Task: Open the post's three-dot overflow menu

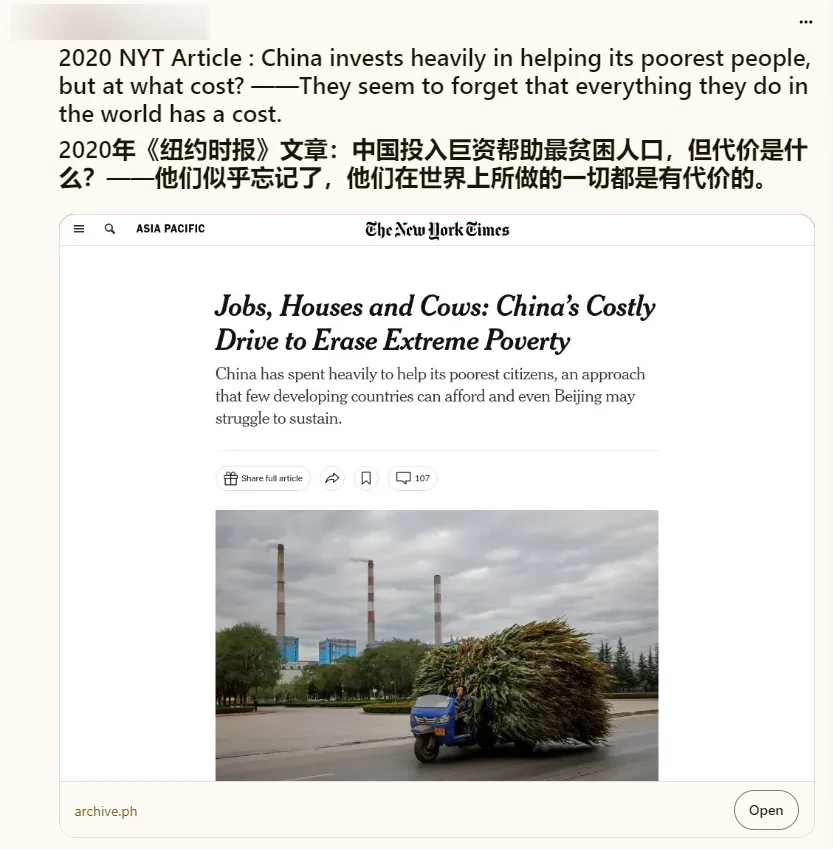Action: pos(806,22)
